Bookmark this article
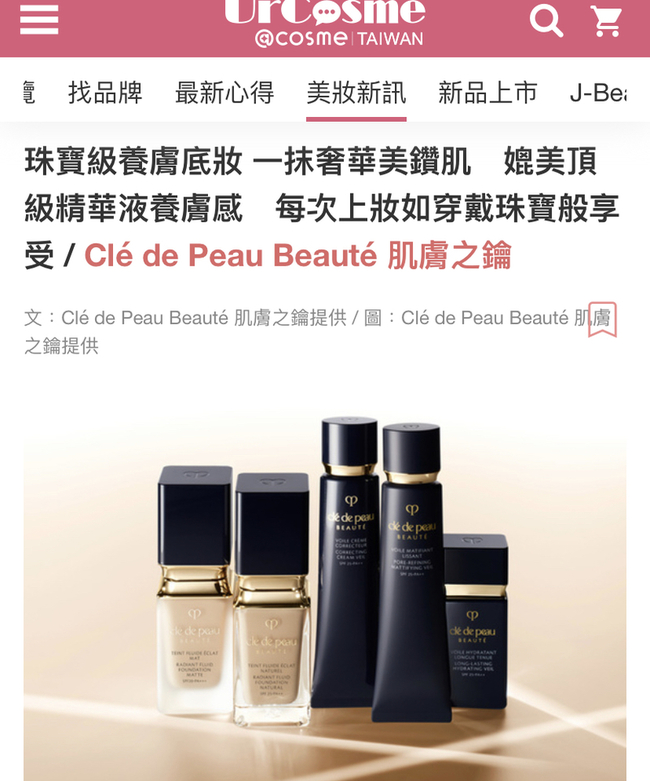The height and width of the screenshot is (781, 650). [602, 320]
